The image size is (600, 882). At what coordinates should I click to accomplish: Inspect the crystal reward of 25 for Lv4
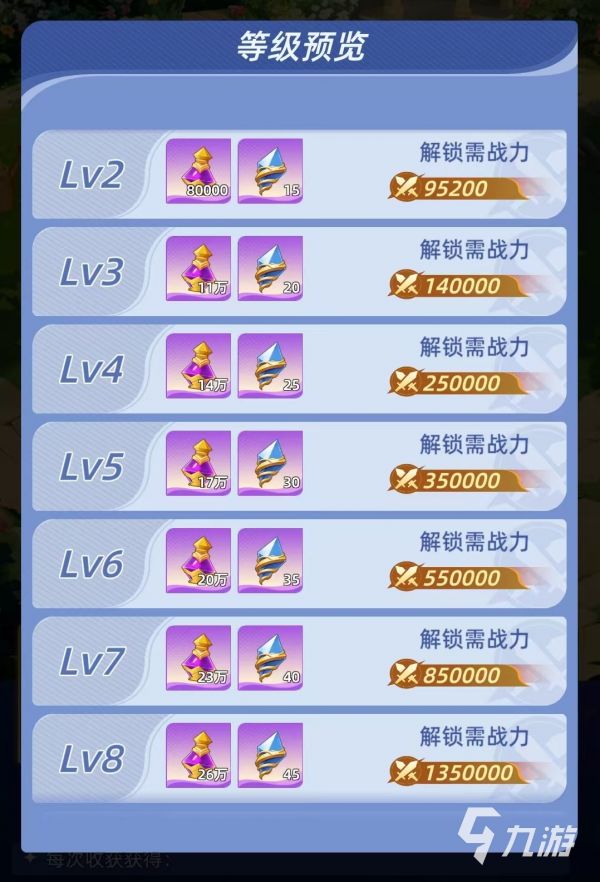coord(270,366)
